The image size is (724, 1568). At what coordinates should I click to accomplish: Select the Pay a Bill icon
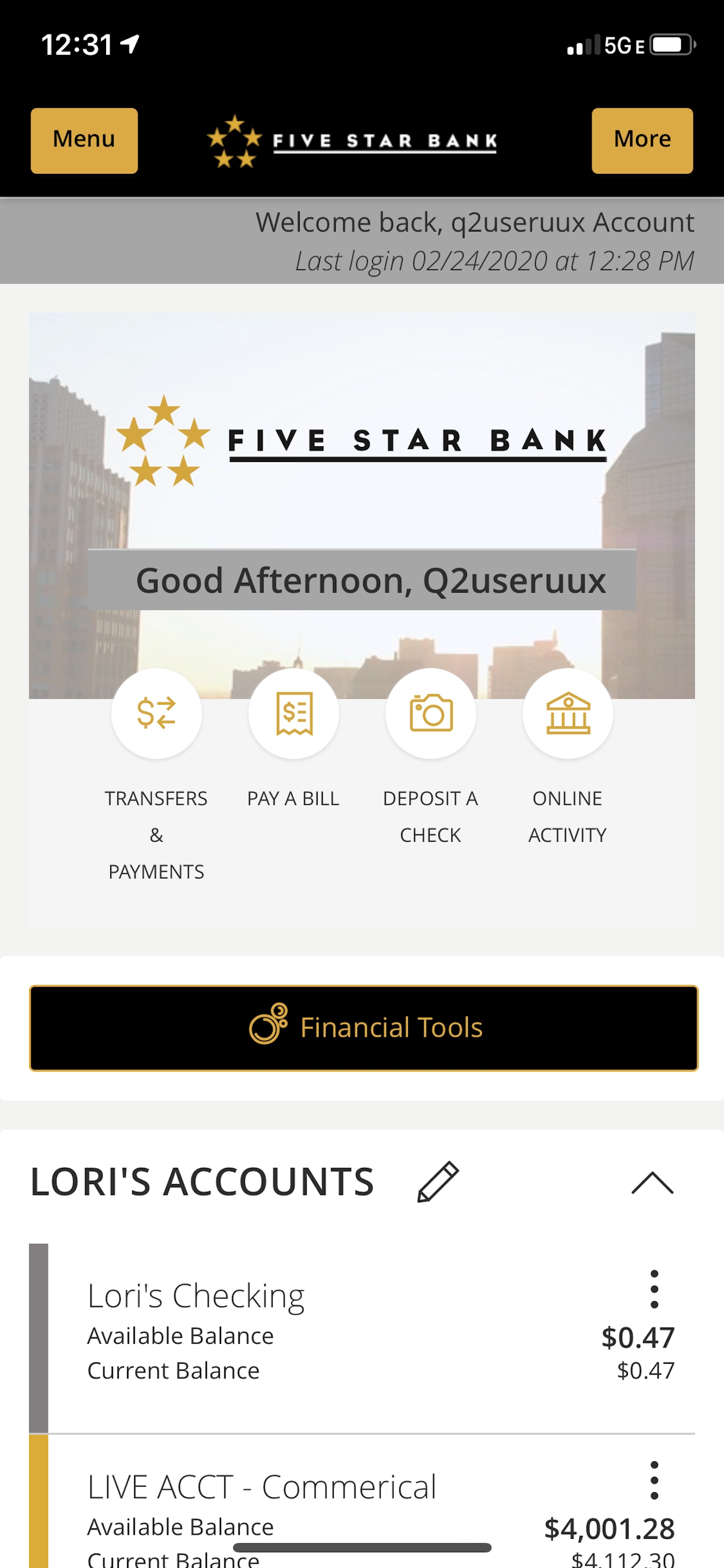click(294, 713)
